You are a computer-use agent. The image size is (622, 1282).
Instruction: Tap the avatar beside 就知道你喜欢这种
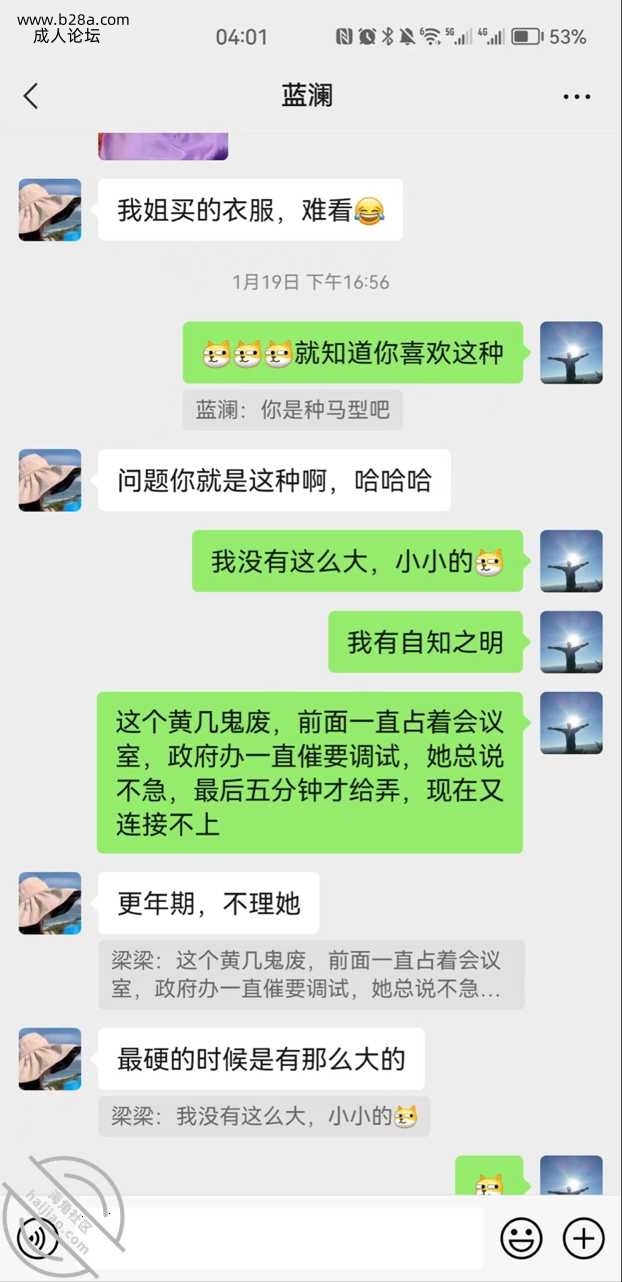pos(571,352)
